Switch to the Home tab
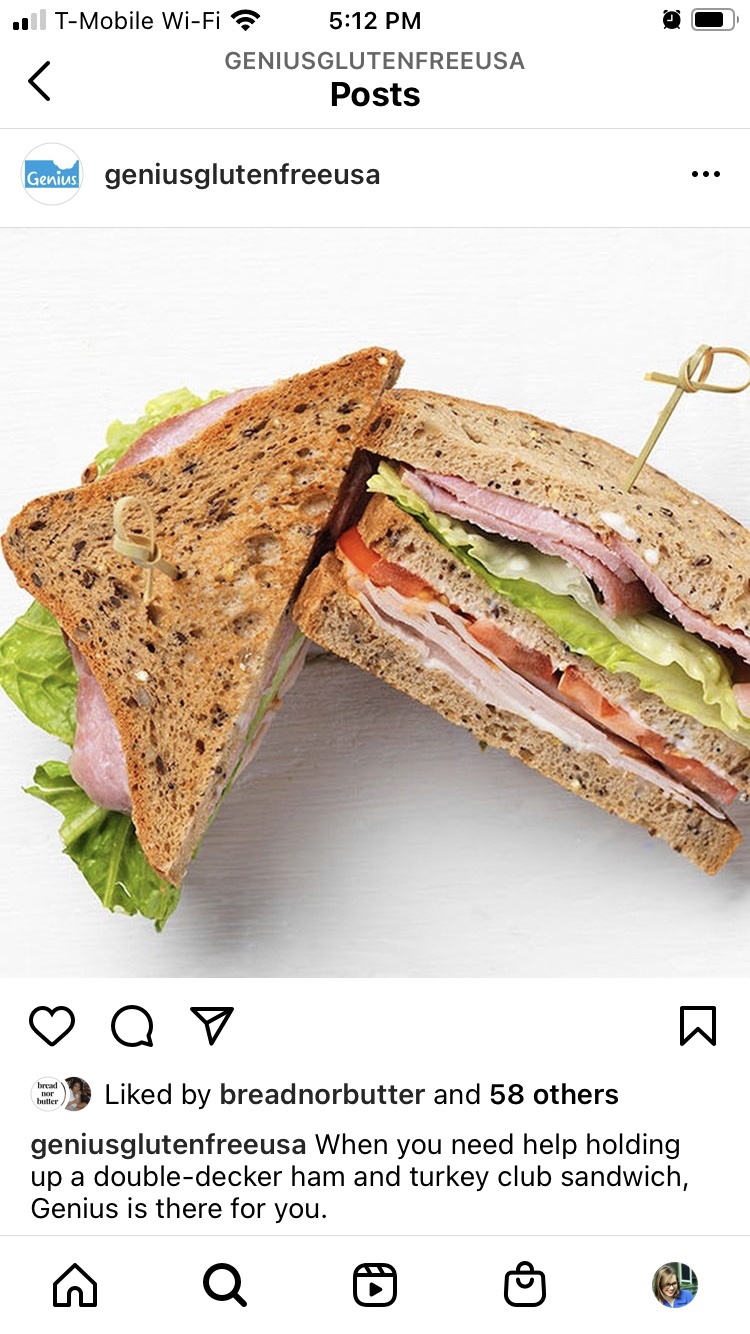750x1334 pixels. tap(75, 1285)
